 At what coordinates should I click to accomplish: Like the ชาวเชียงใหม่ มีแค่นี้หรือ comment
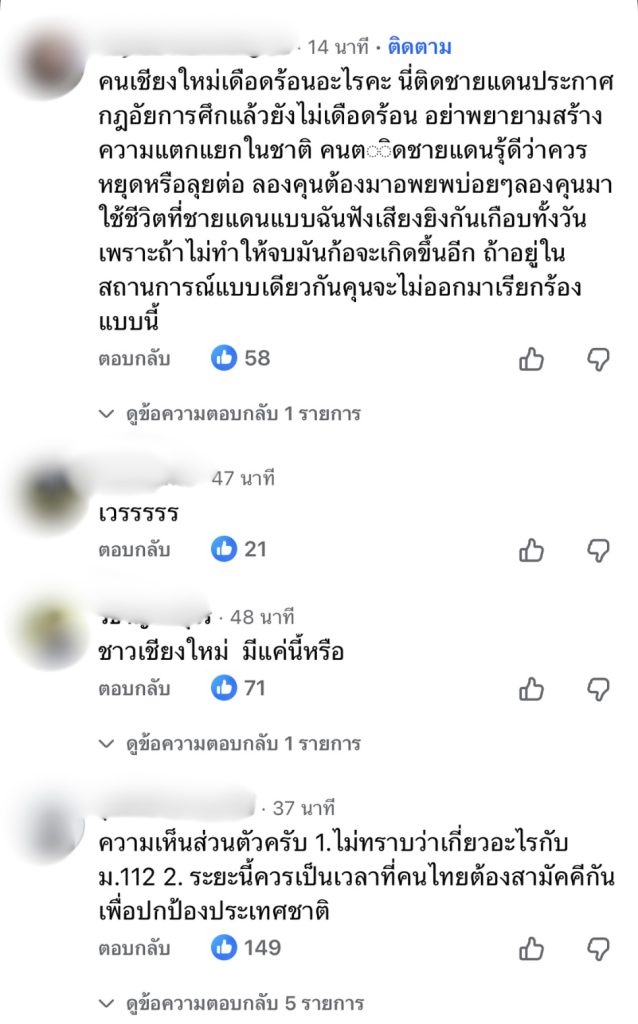pos(531,689)
